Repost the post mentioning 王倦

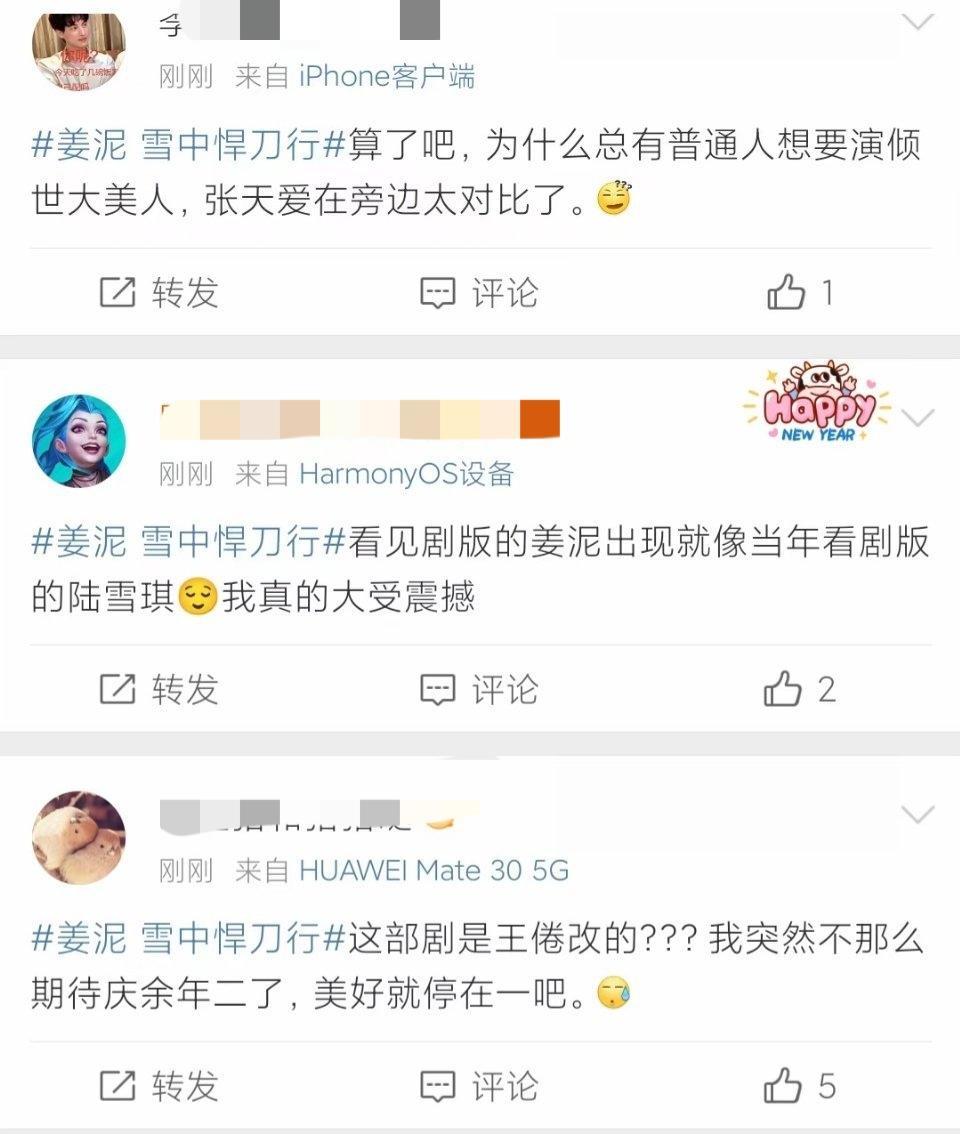click(160, 1086)
